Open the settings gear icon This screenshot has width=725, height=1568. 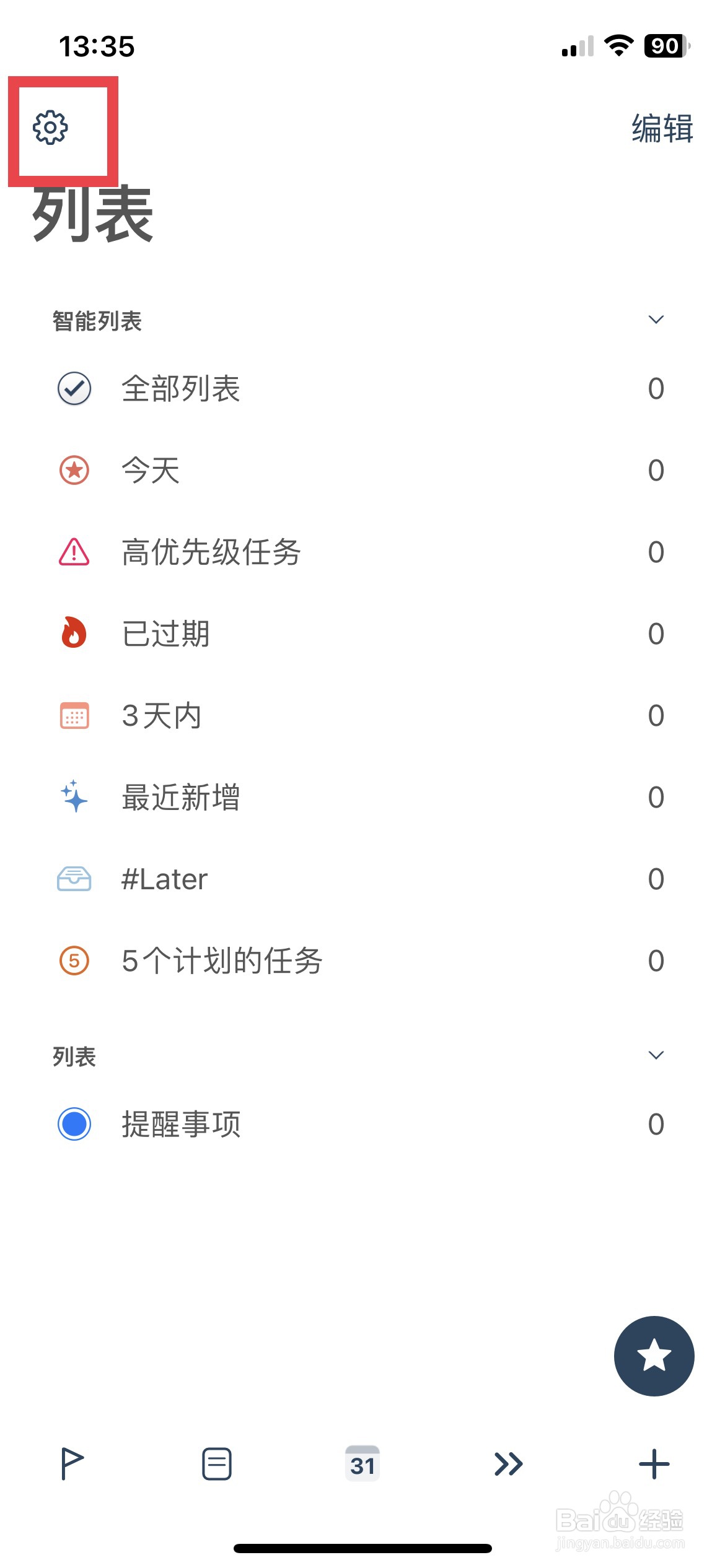point(50,128)
